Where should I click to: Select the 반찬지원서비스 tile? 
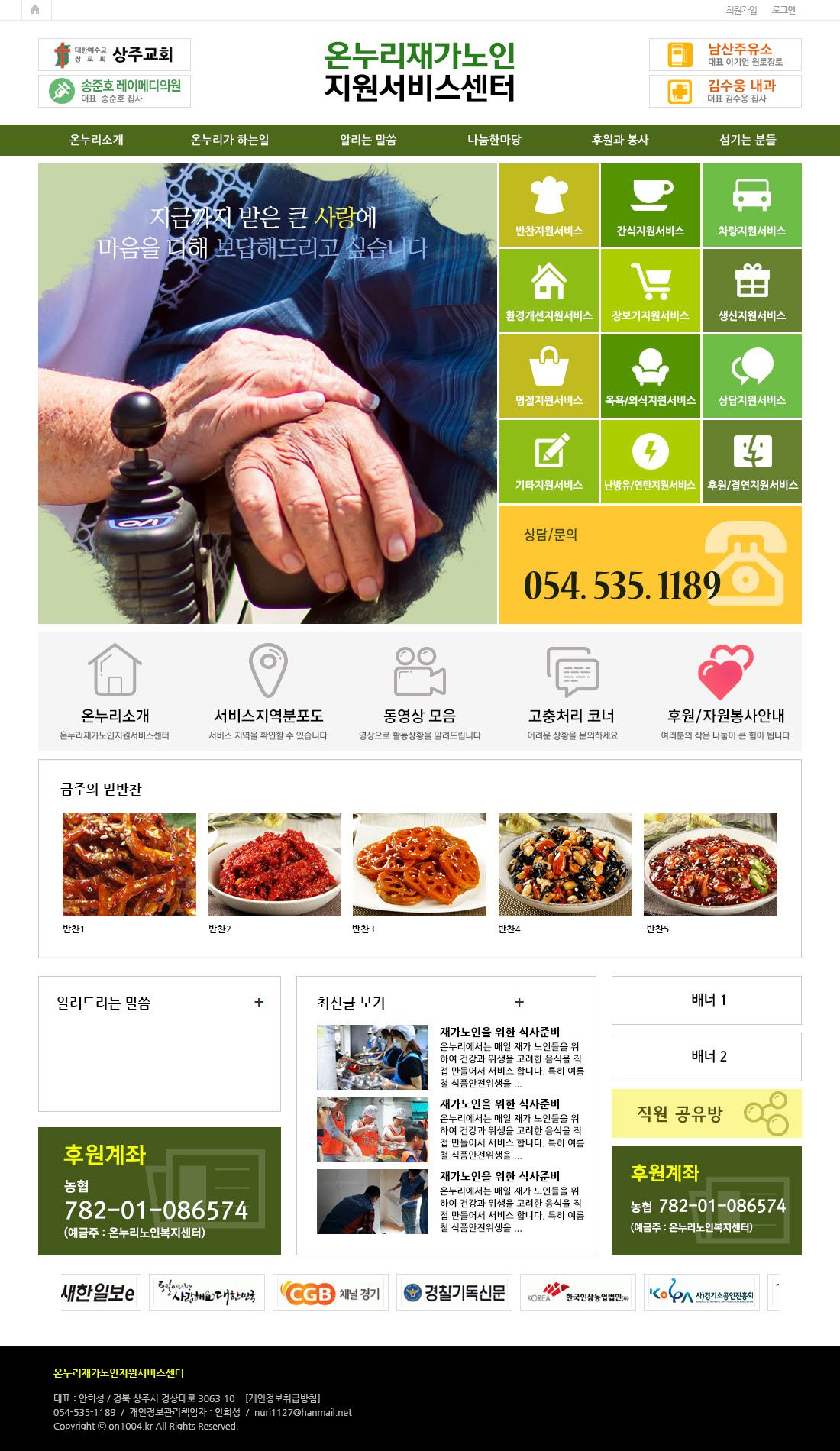pos(548,205)
